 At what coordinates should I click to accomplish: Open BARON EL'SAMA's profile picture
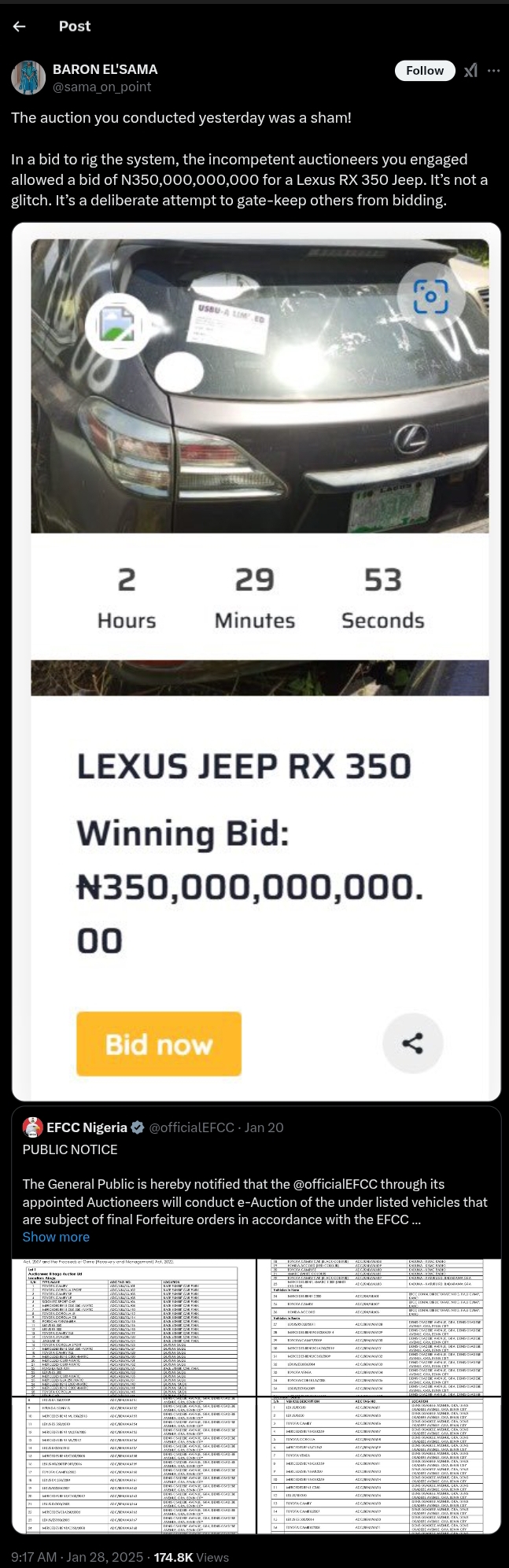coord(28,77)
